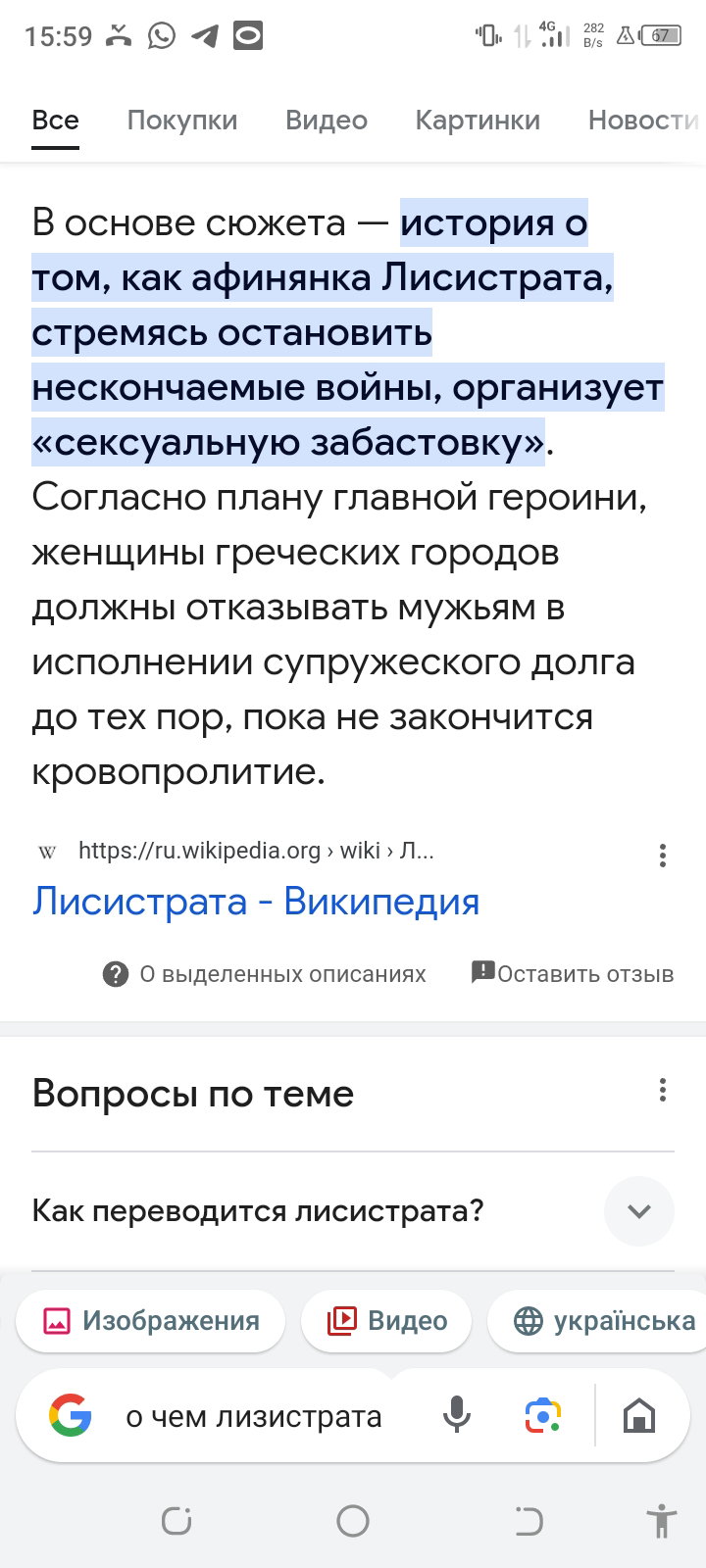706x1568 pixels.
Task: Start voice search with the microphone
Action: 456,1415
